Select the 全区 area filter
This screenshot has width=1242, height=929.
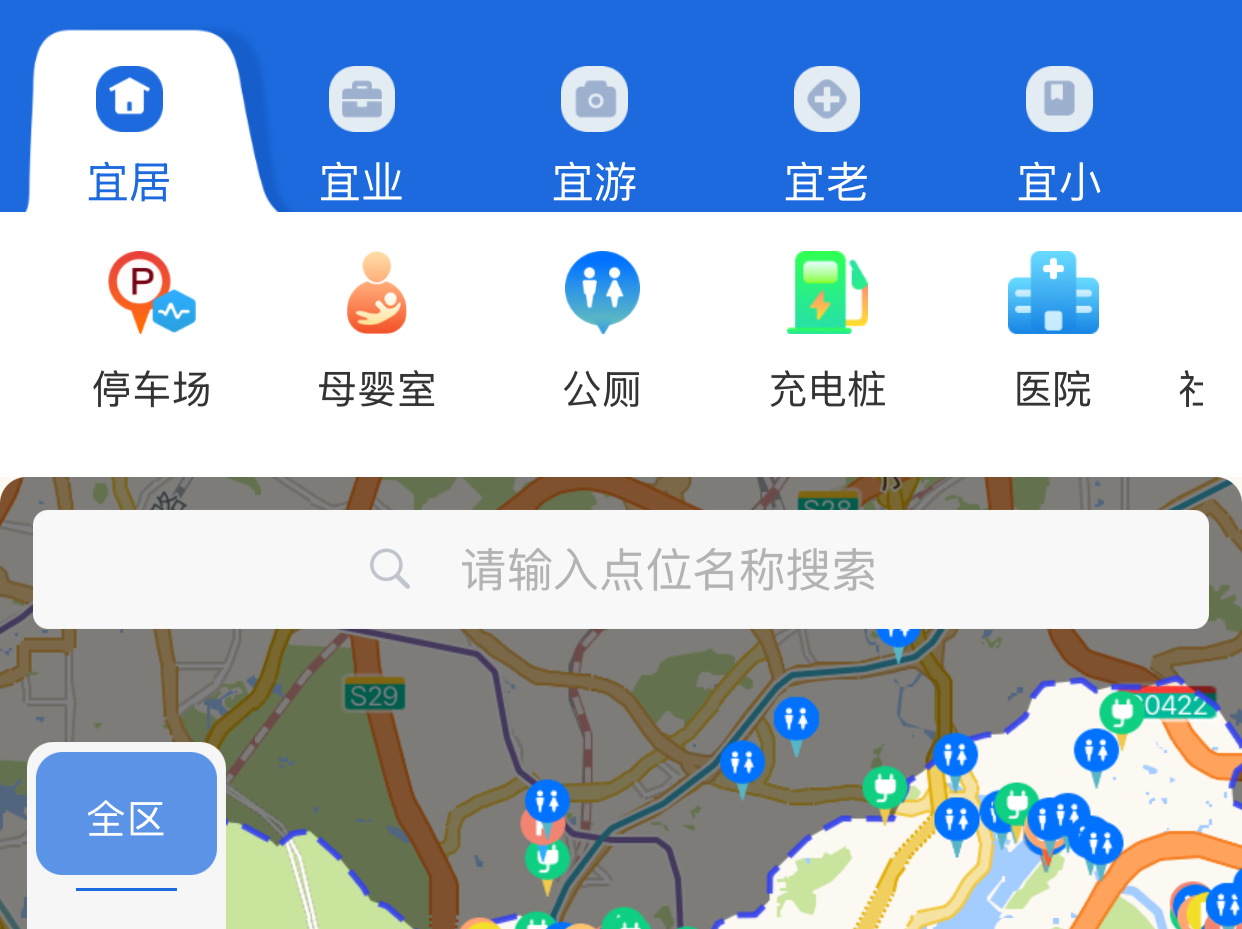coord(126,819)
